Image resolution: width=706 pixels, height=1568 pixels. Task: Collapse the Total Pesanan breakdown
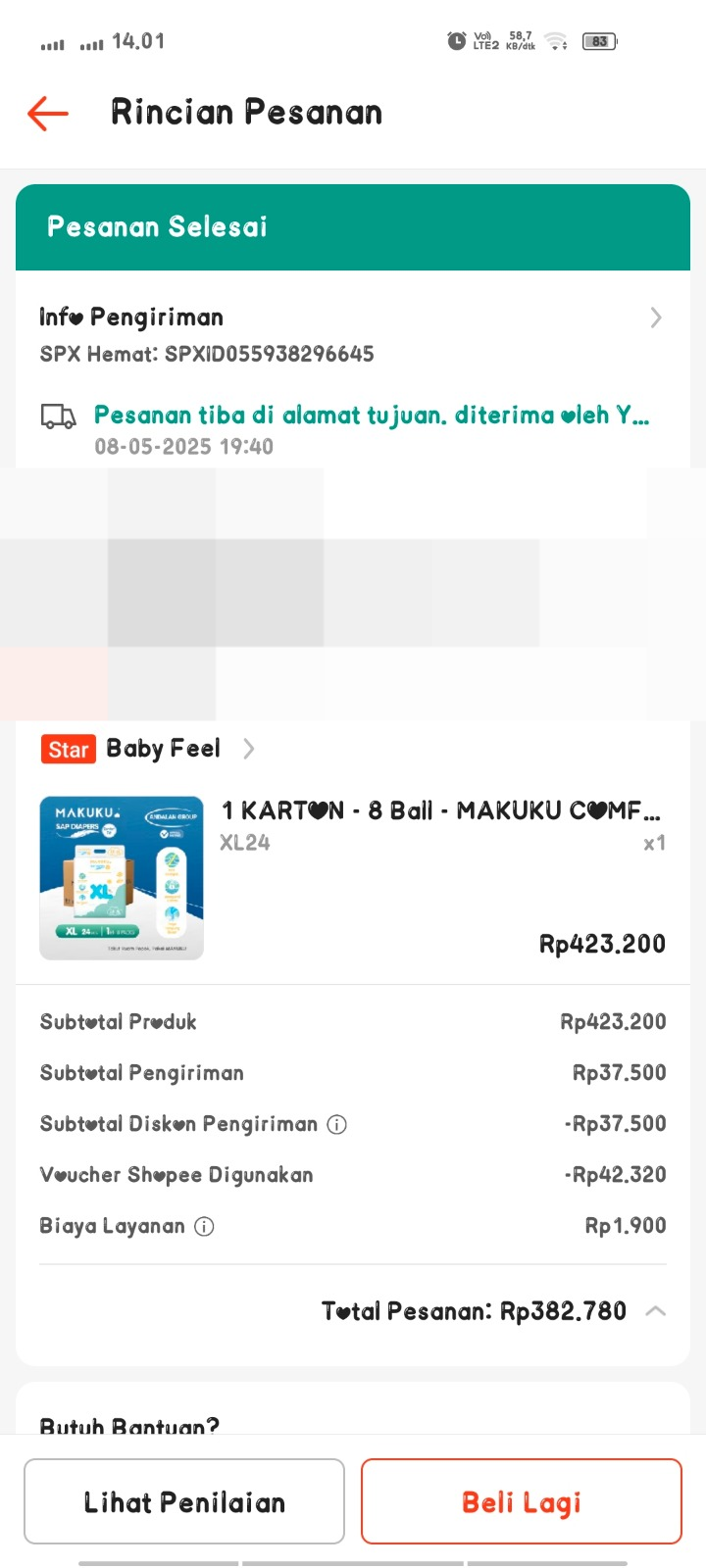[656, 1311]
